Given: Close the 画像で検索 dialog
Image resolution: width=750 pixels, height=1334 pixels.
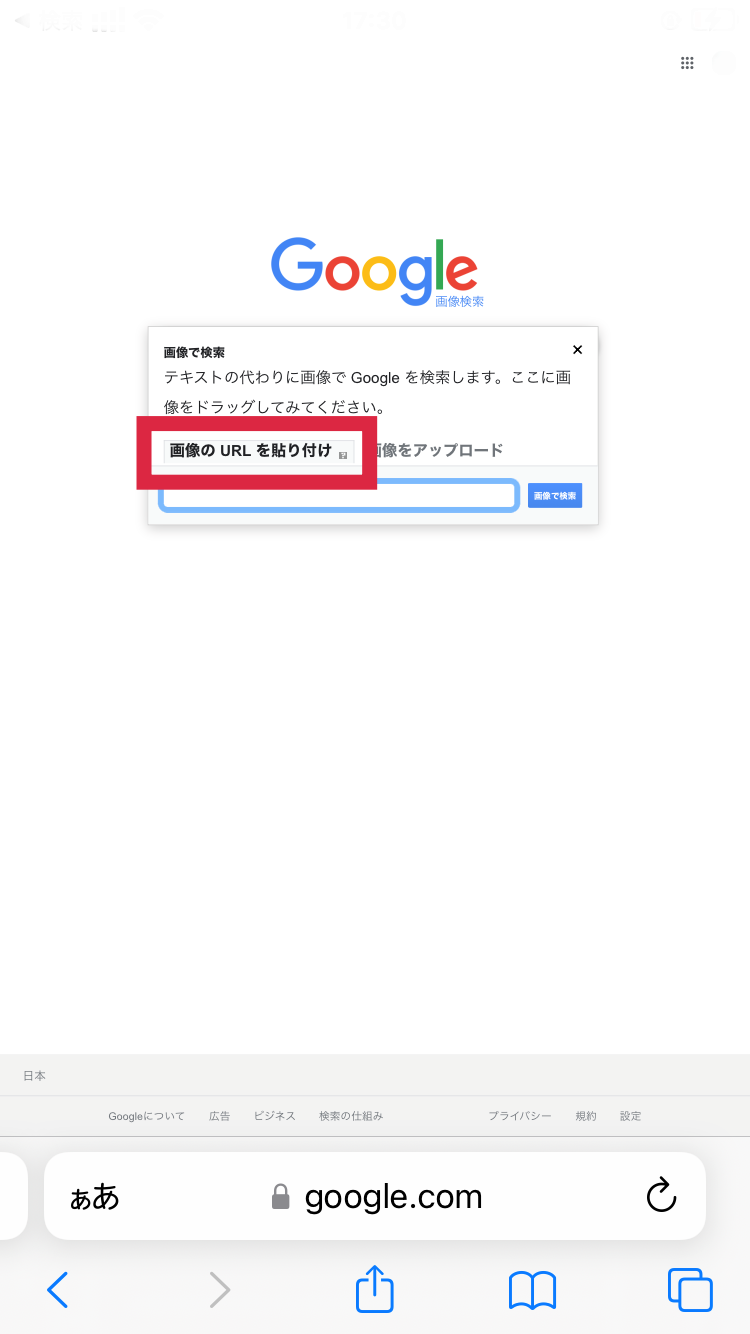Looking at the screenshot, I should coord(577,350).
